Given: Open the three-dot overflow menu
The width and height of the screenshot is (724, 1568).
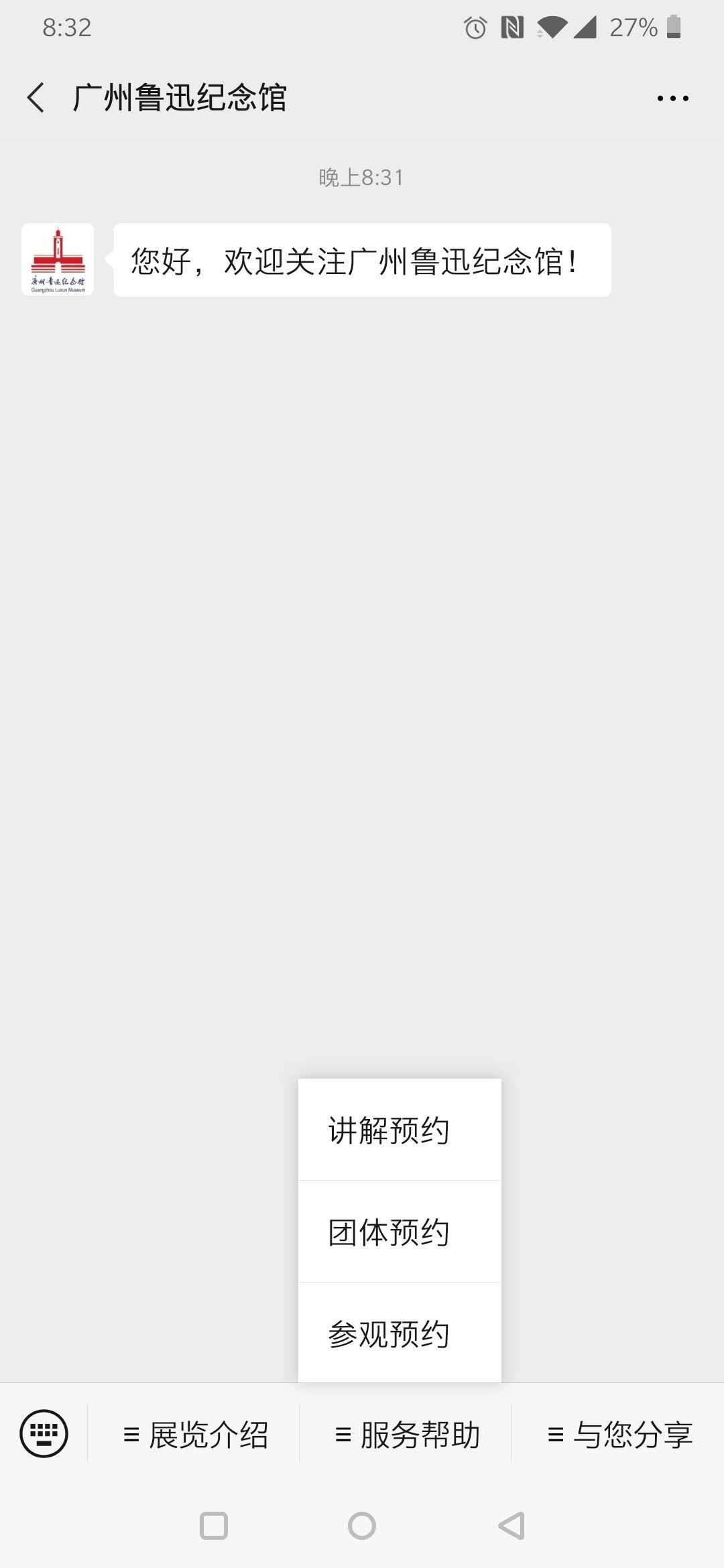Looking at the screenshot, I should click(672, 99).
